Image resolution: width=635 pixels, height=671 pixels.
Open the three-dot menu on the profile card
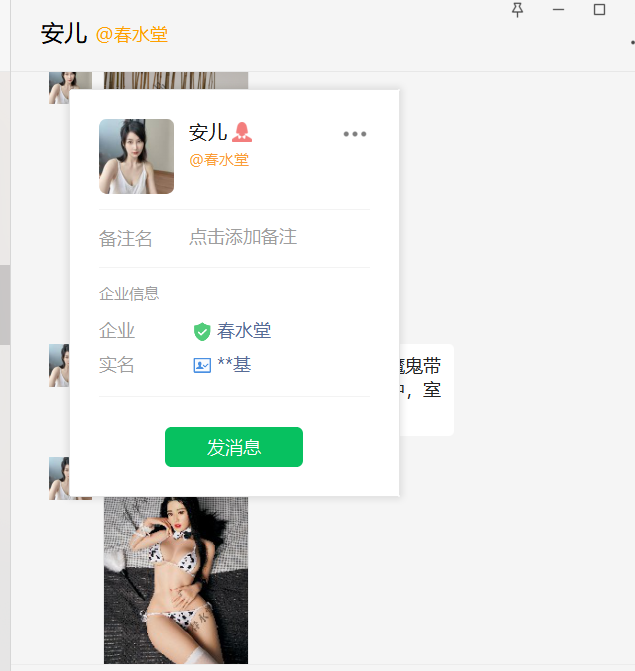(x=355, y=135)
